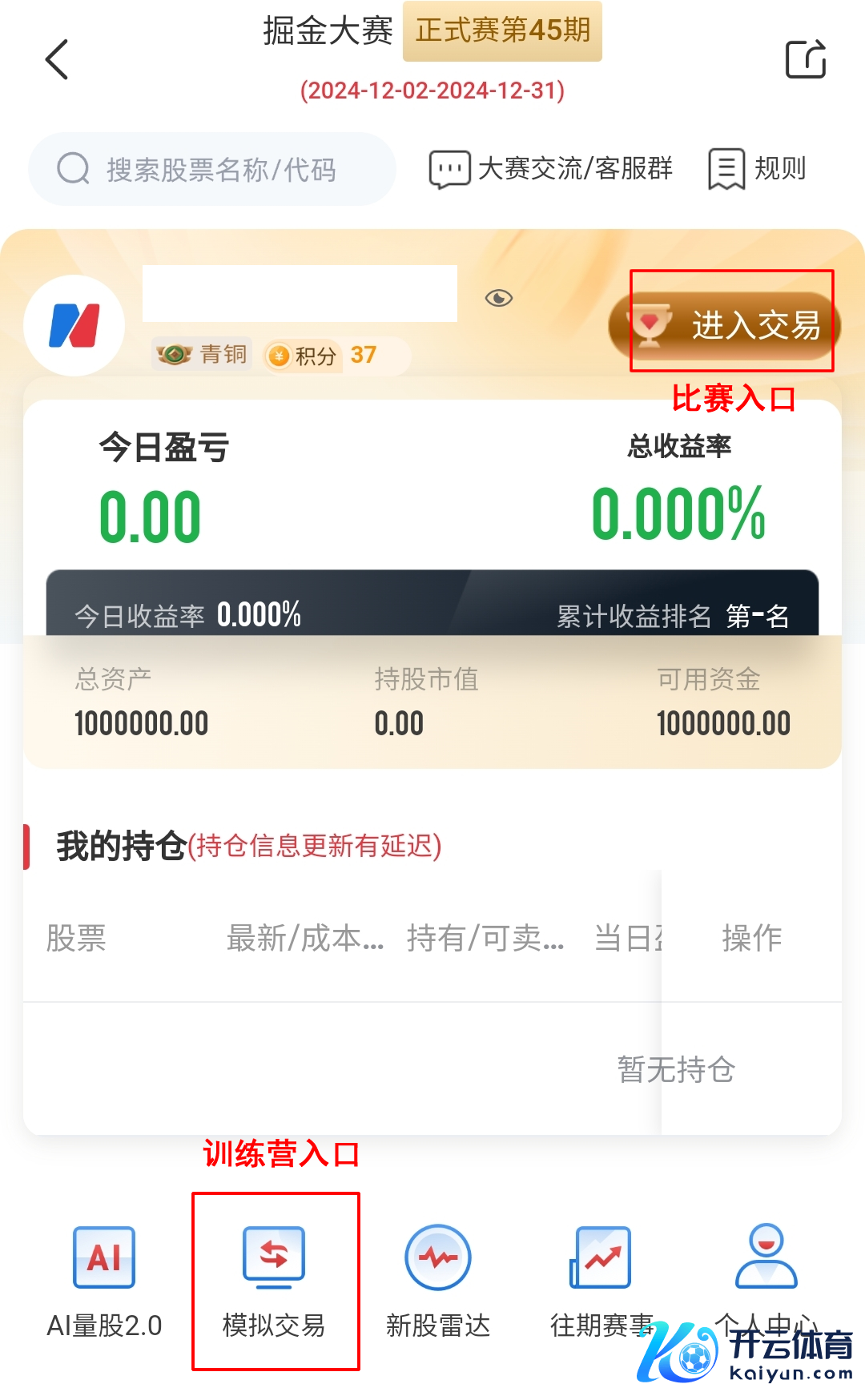Share this competition page
The image size is (865, 1400).
tap(805, 59)
